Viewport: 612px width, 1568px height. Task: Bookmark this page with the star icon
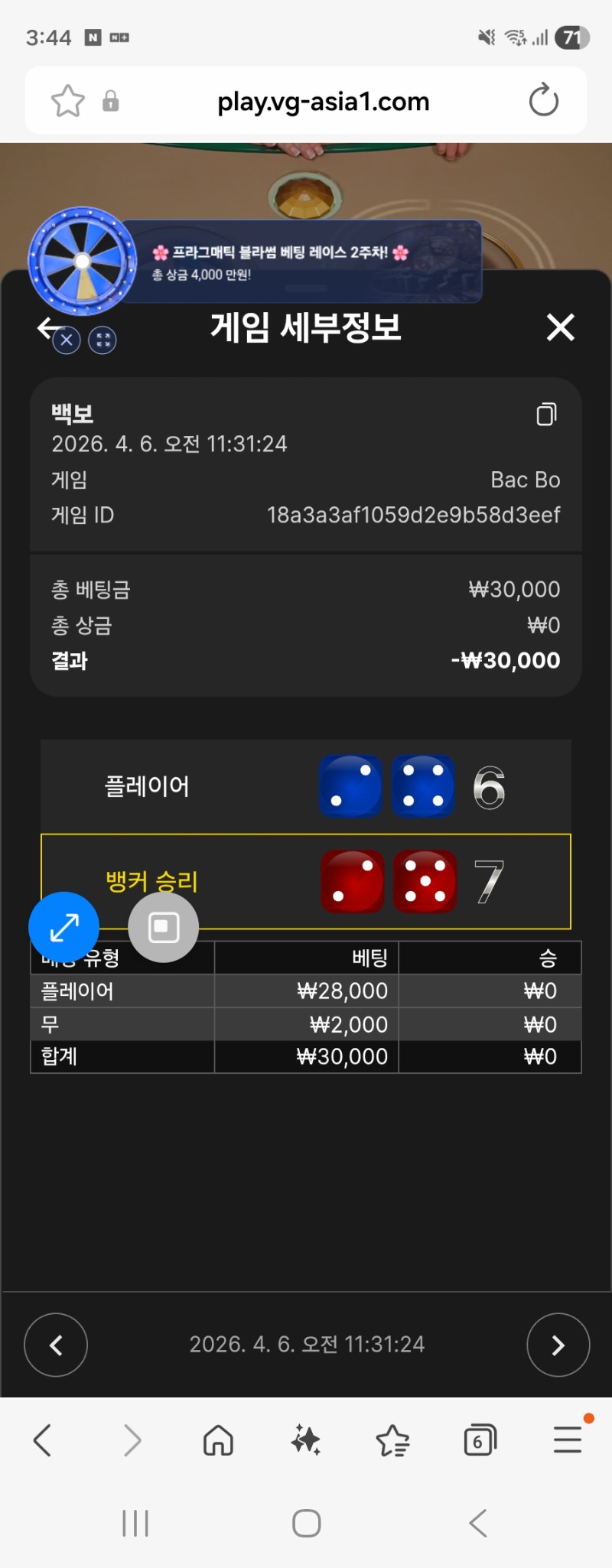coord(67,101)
